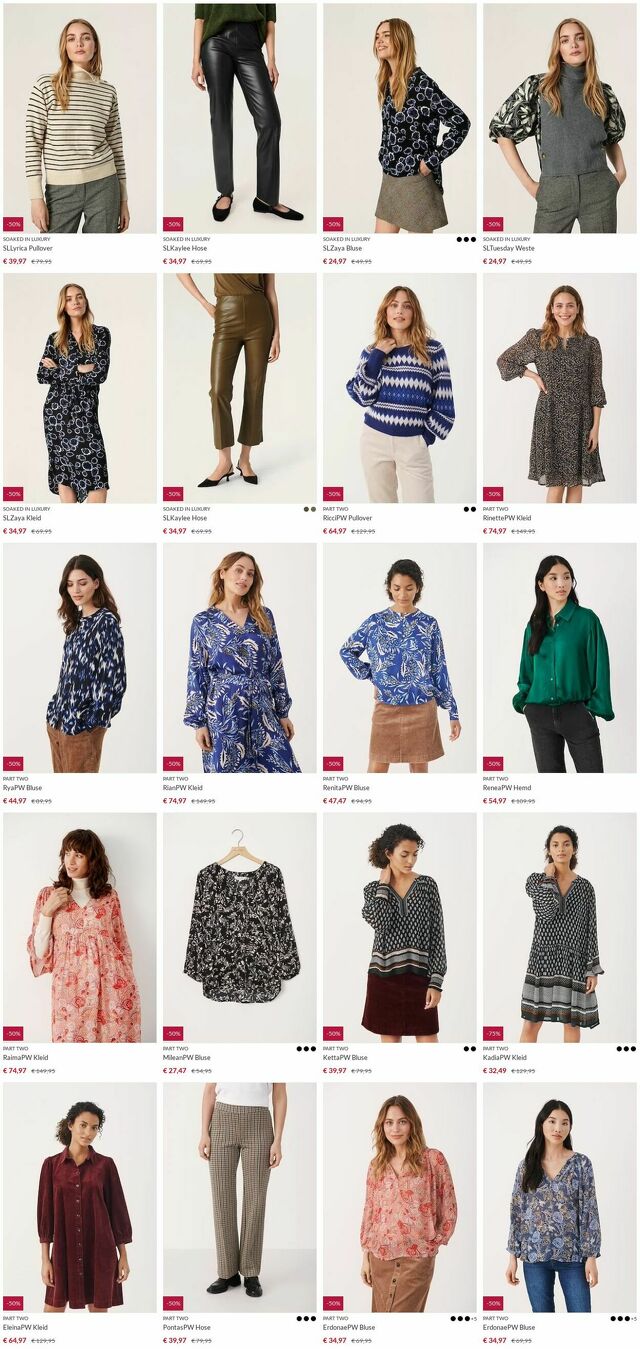Open the SLZaya Bluse item

pos(399,118)
